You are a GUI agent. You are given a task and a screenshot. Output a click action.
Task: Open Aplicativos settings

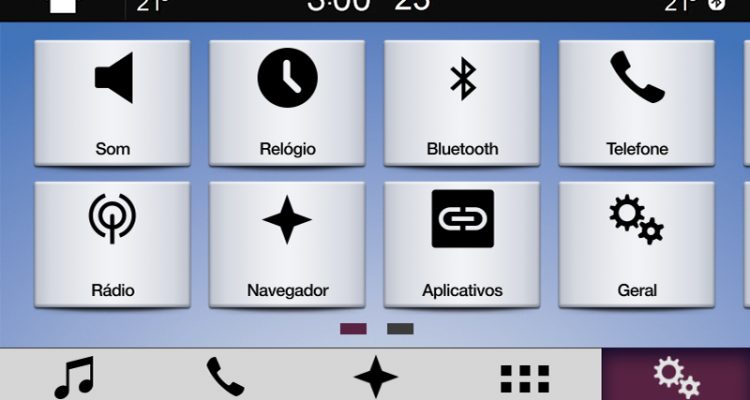coord(462,244)
